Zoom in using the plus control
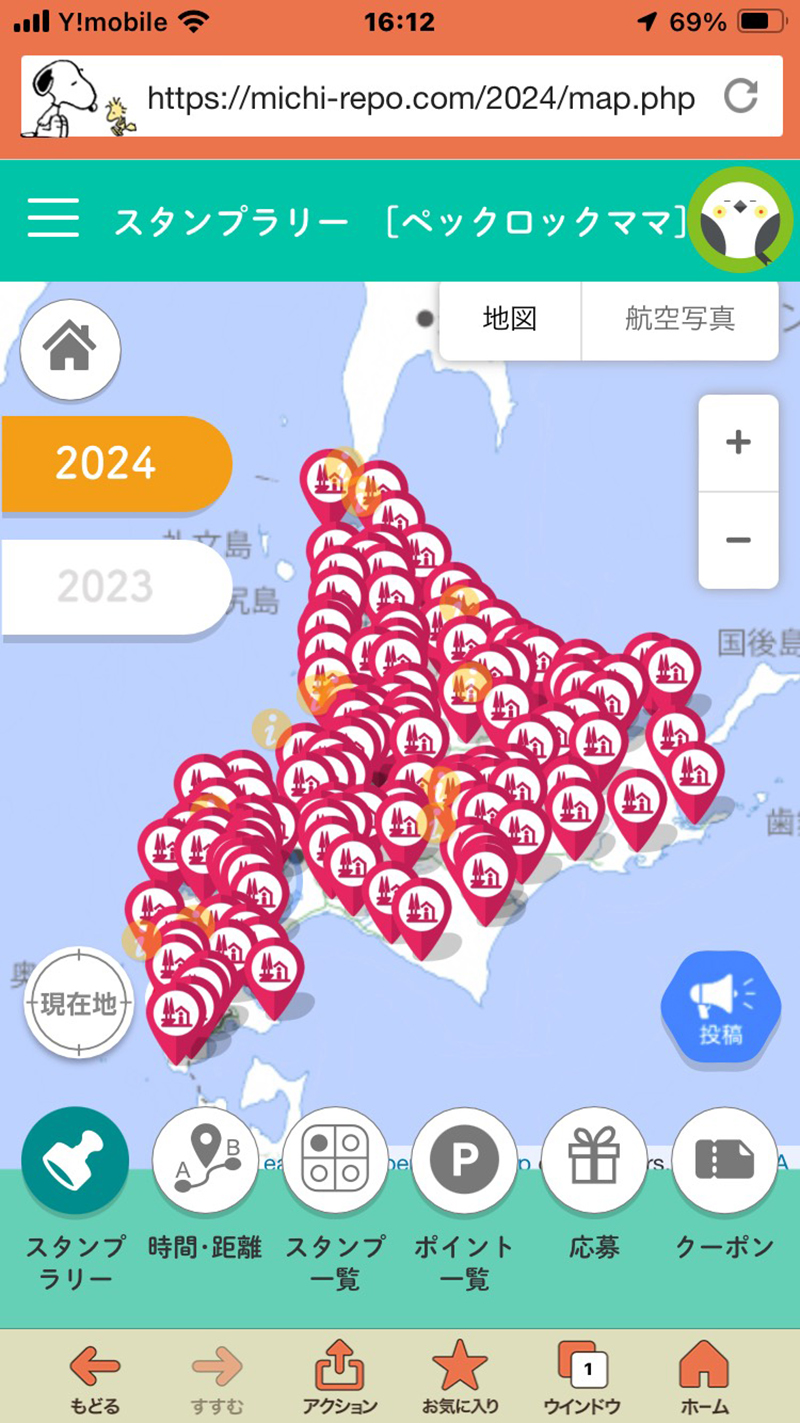 point(738,443)
